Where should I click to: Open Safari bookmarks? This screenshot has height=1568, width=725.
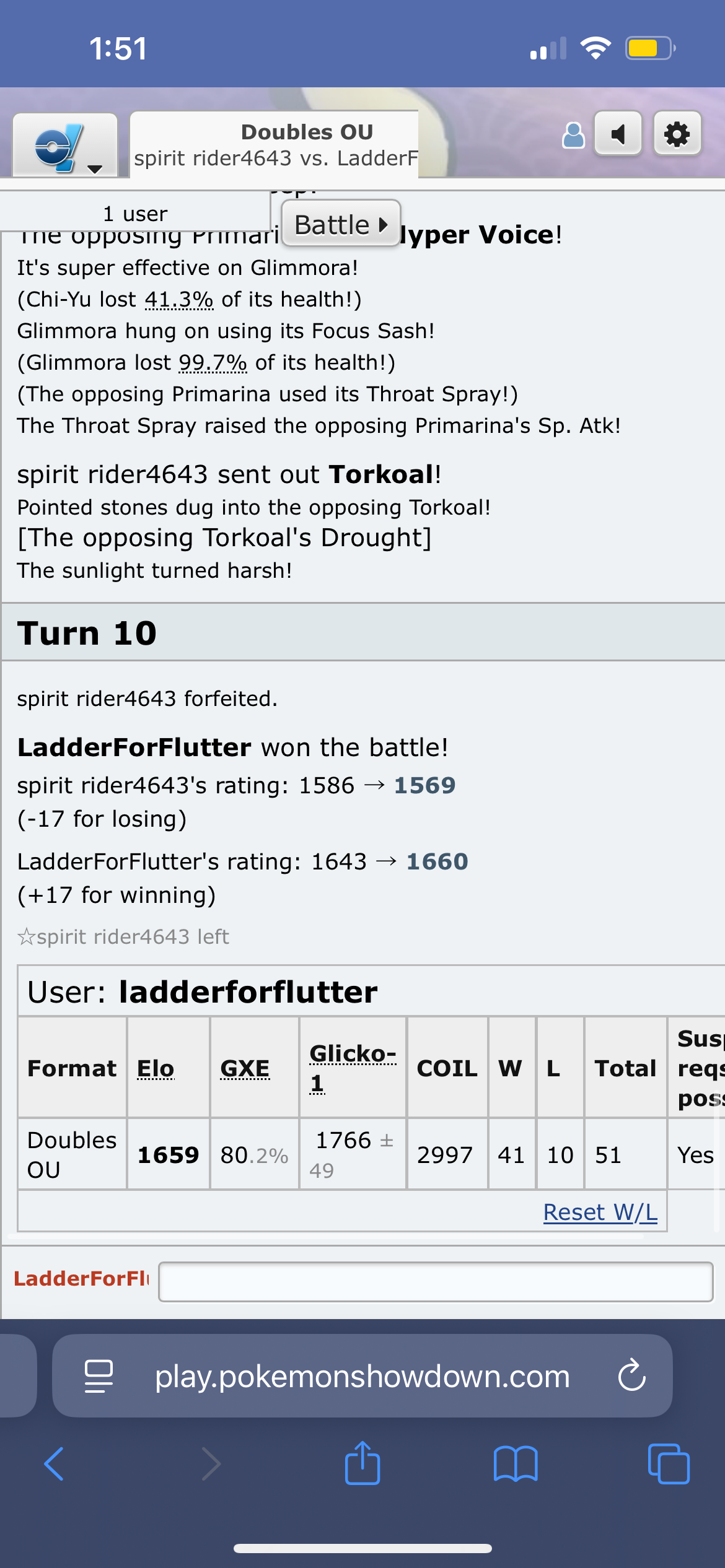(516, 1464)
